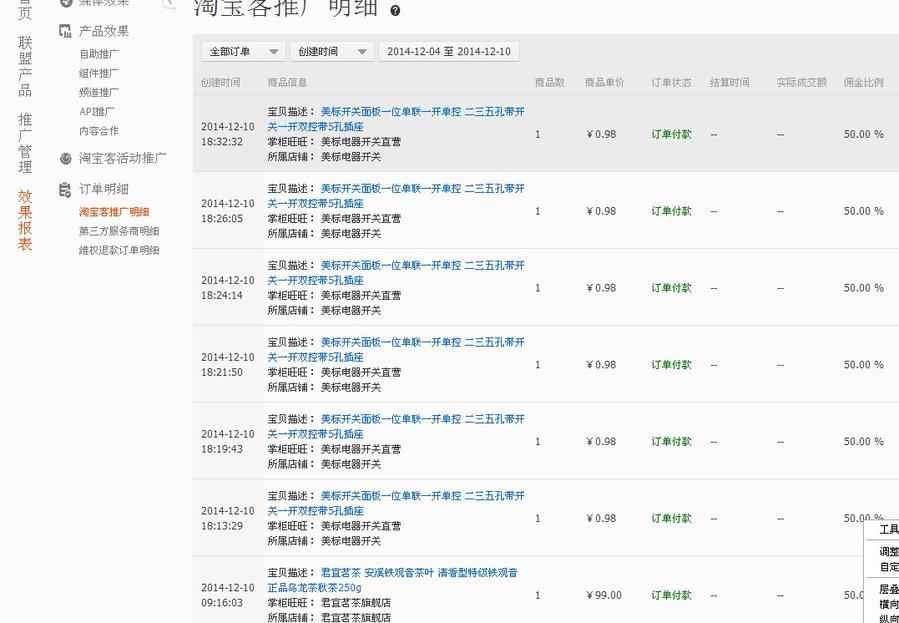The image size is (899, 623).
Task: Select 淘宝客推广明细 under 订单明细
Action: (114, 212)
